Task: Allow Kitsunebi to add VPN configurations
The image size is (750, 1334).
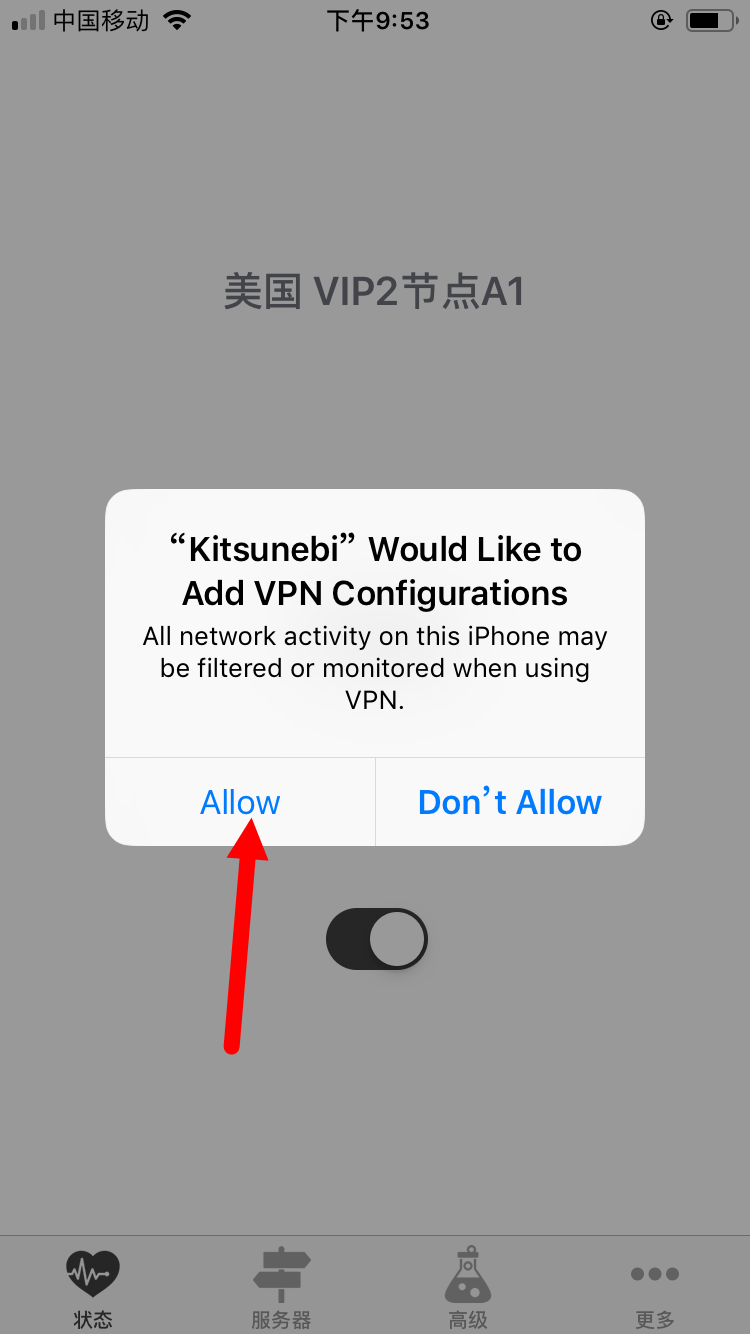Action: pos(240,802)
